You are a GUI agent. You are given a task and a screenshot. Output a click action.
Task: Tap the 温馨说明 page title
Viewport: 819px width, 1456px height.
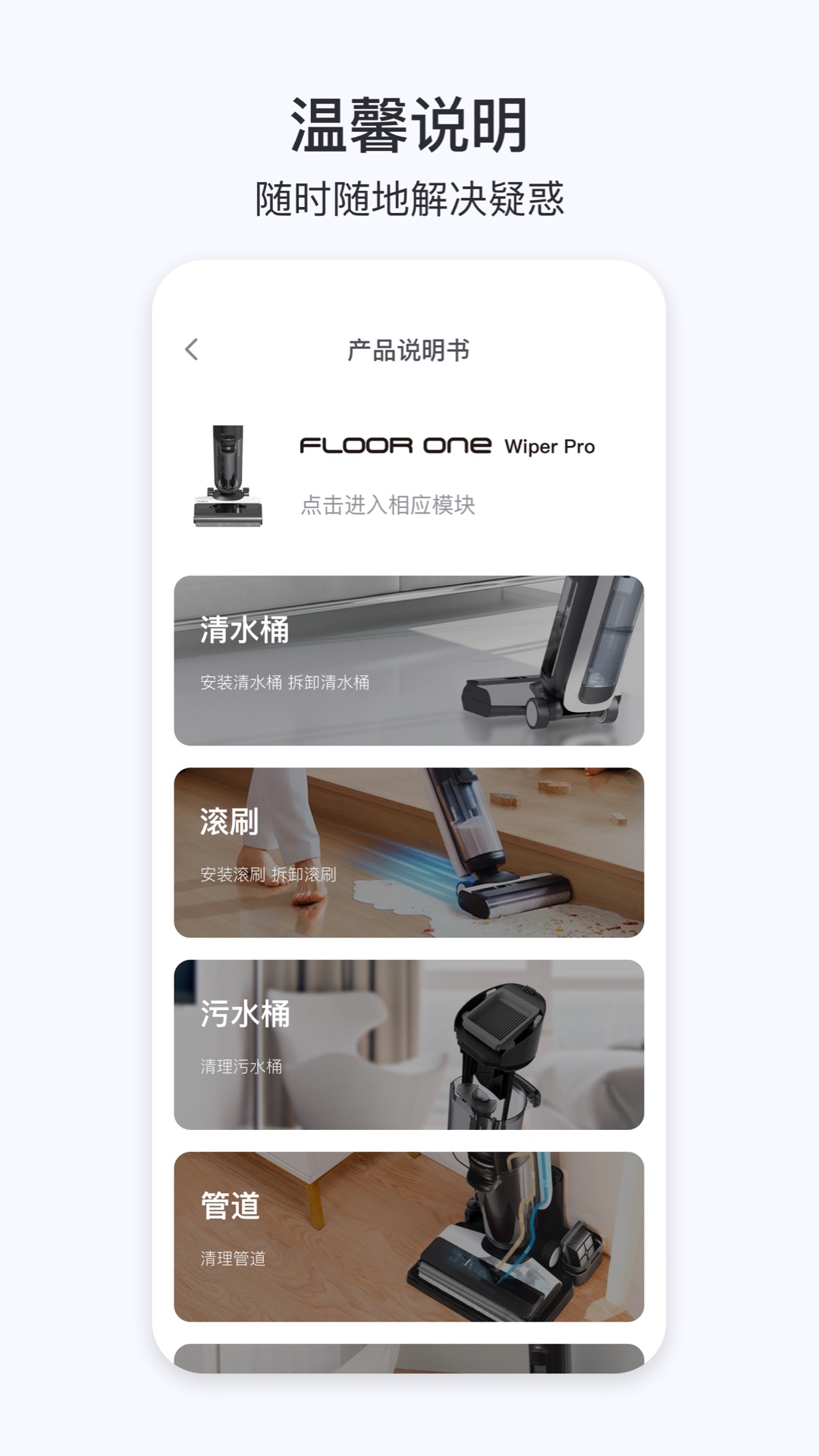coord(409,125)
